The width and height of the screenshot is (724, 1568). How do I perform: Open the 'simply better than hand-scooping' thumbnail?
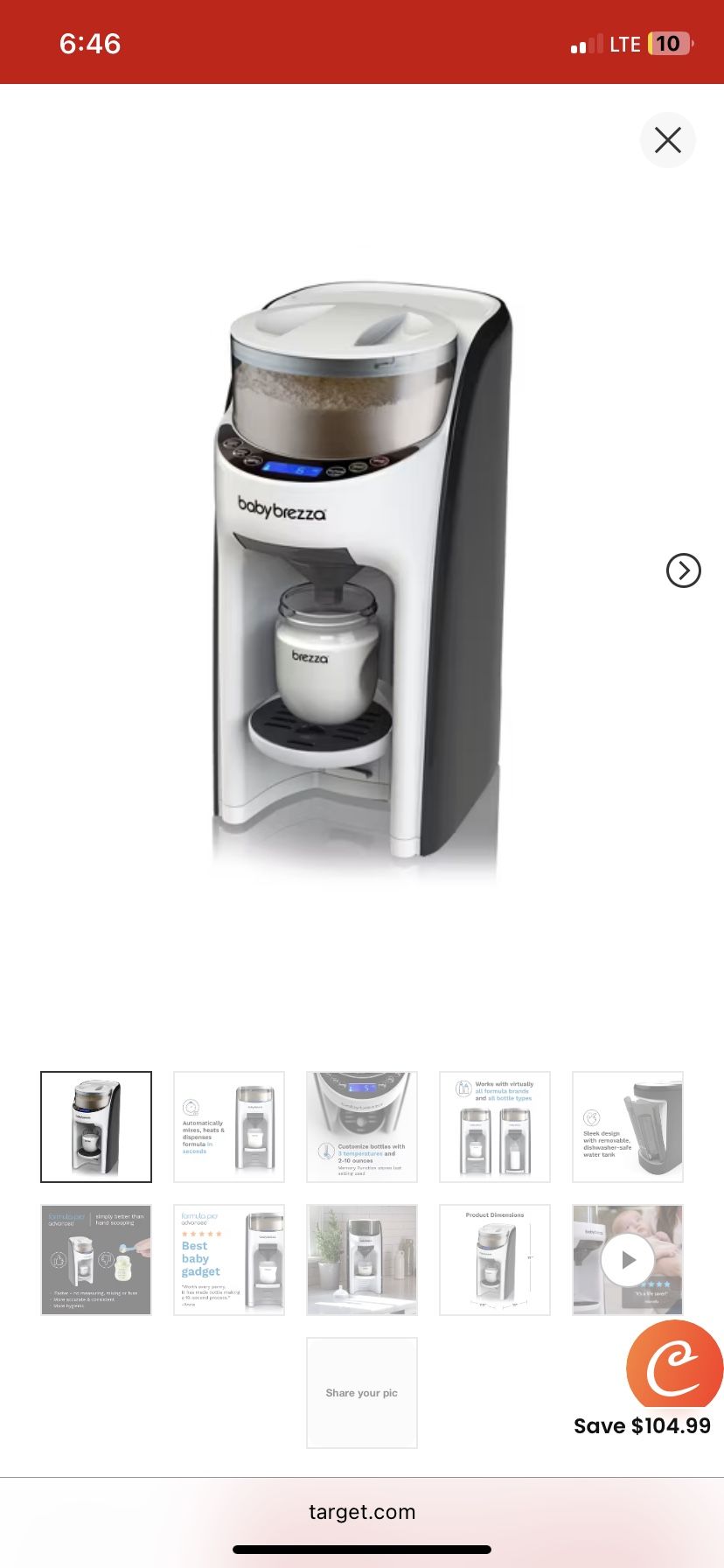click(96, 1260)
